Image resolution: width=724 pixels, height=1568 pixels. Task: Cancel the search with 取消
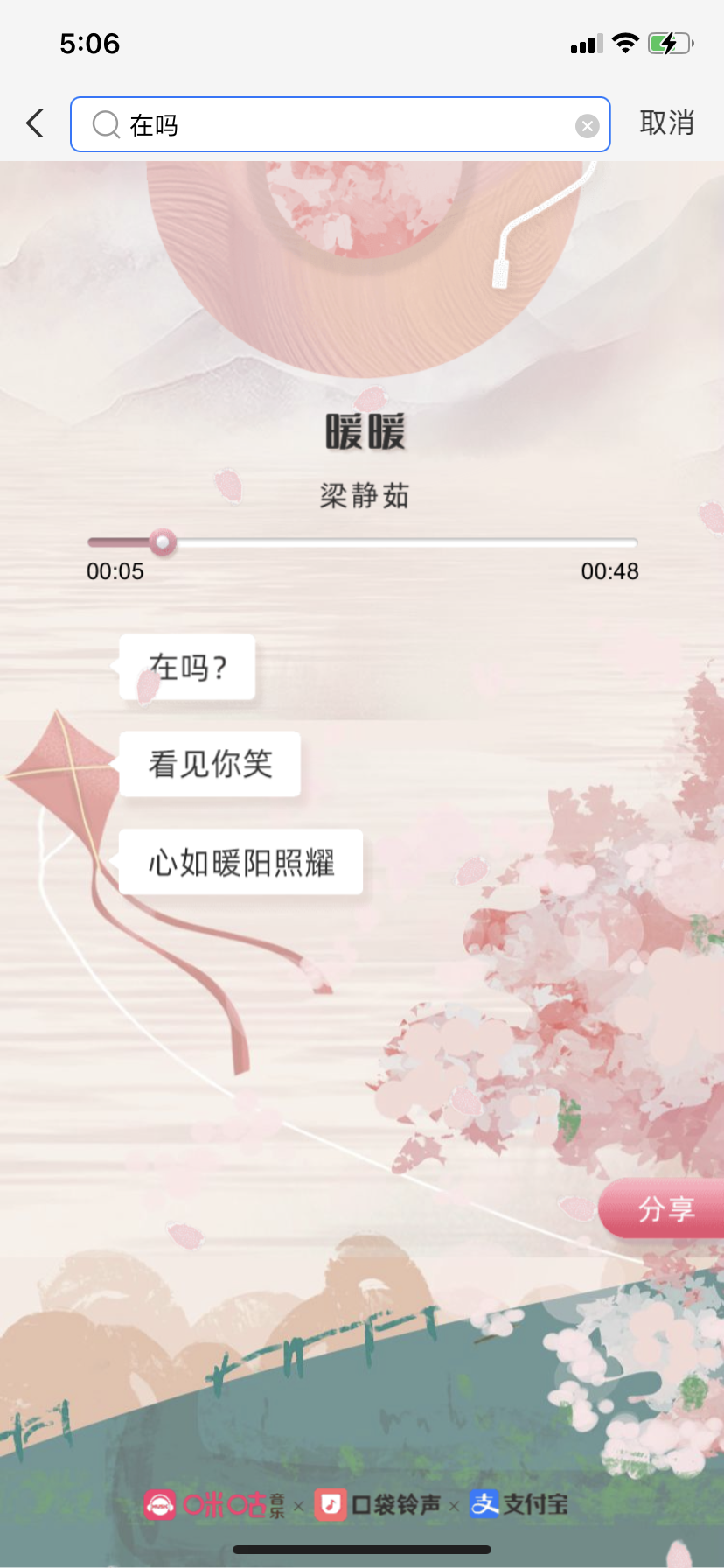click(666, 123)
